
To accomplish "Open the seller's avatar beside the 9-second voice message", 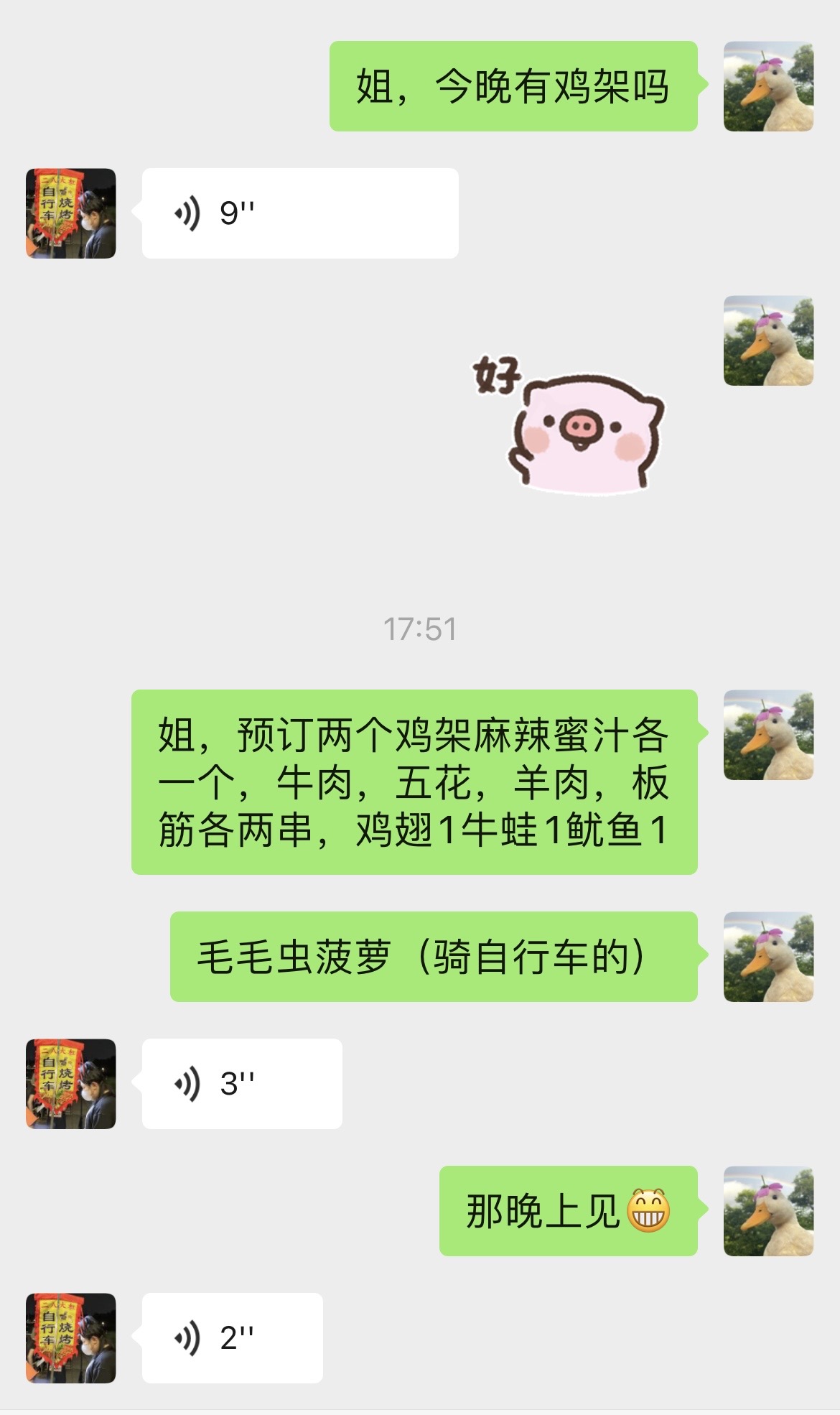I will click(71, 213).
